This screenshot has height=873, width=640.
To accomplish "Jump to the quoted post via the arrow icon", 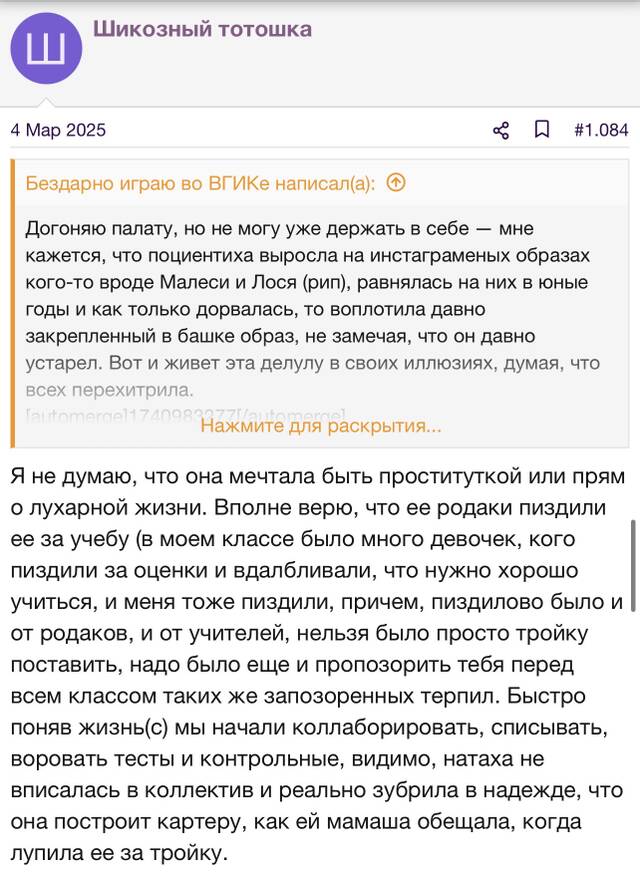I will tap(396, 183).
